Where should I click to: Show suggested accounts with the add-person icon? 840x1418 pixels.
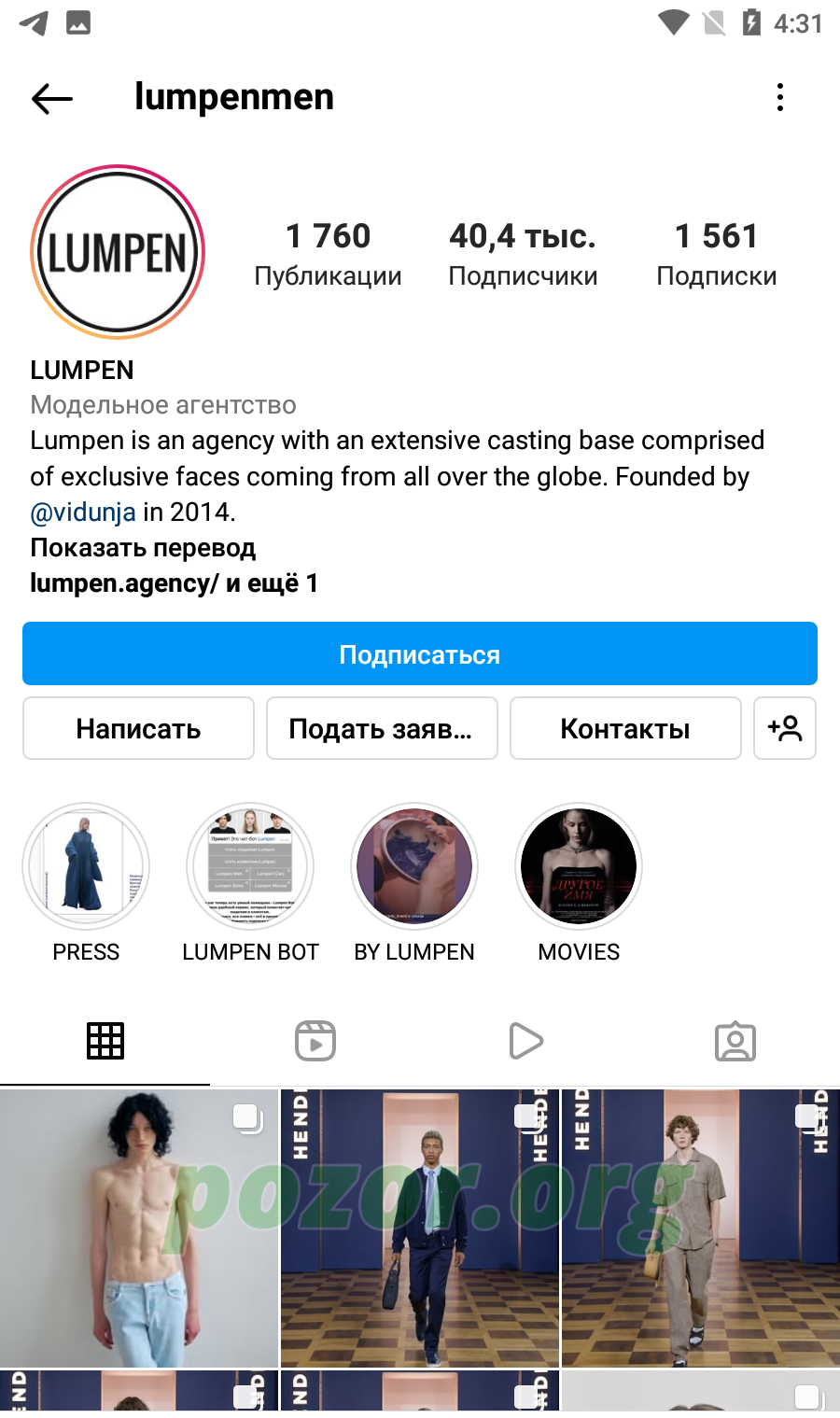(x=785, y=728)
